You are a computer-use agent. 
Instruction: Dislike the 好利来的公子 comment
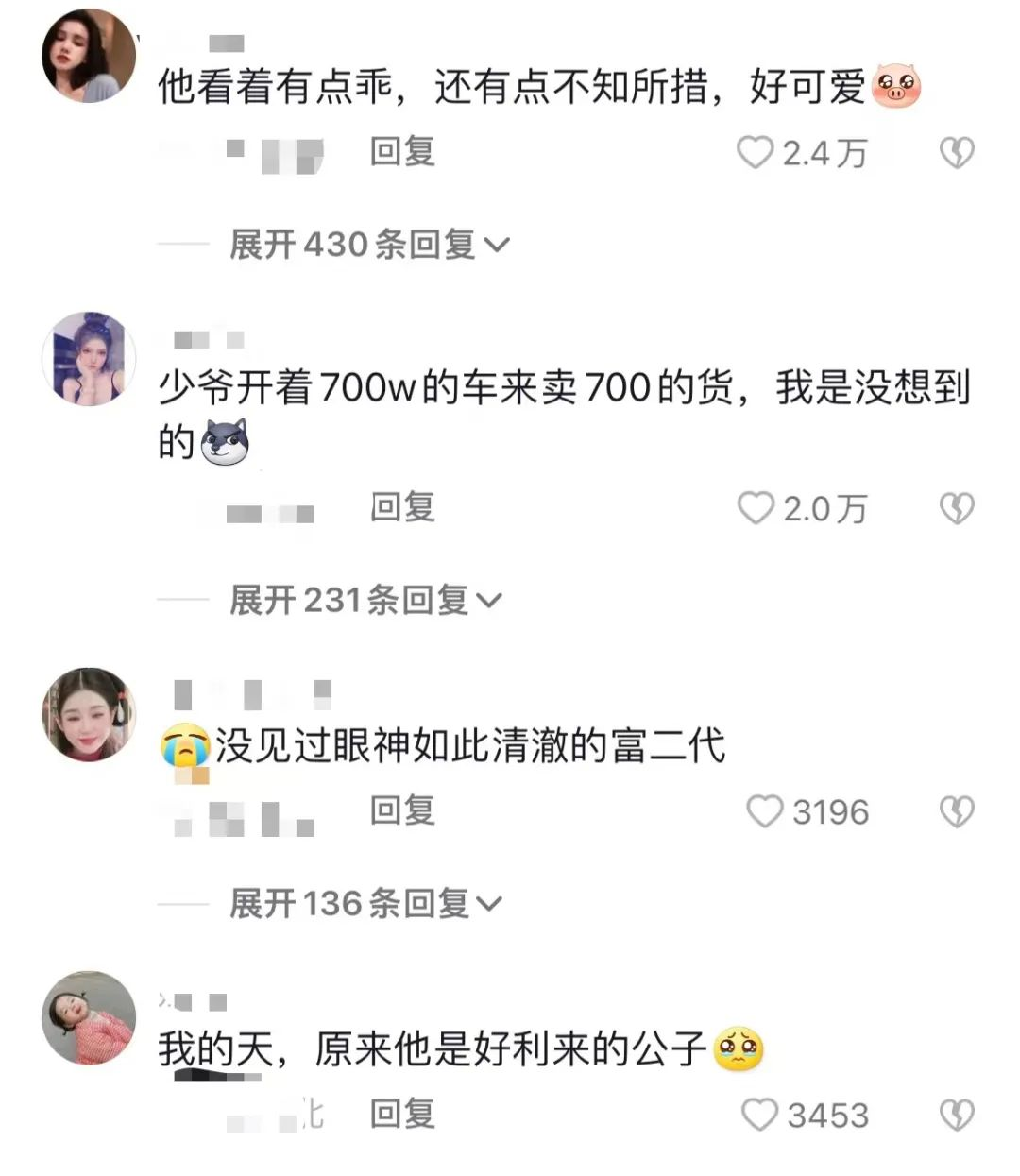(956, 1115)
